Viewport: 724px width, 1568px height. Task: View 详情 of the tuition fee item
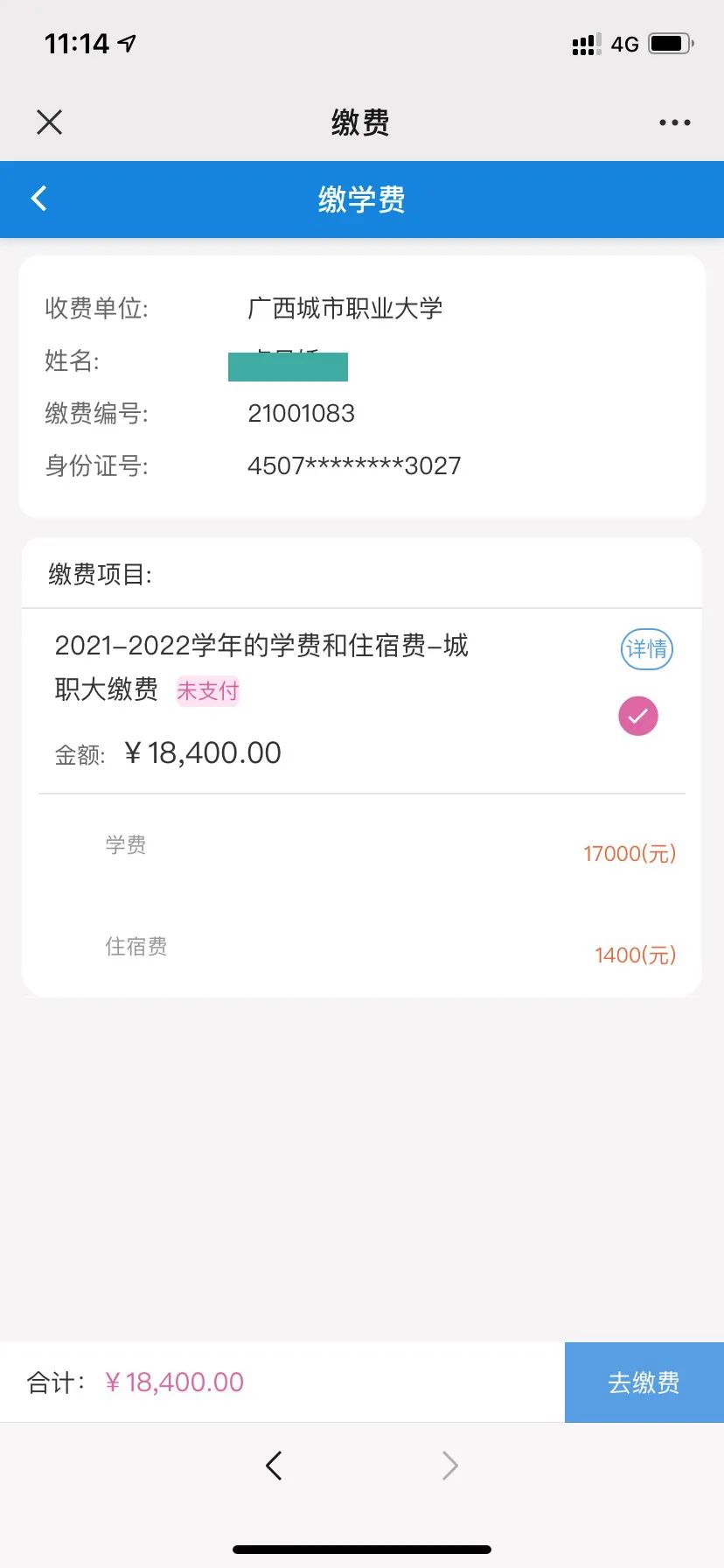pos(646,649)
